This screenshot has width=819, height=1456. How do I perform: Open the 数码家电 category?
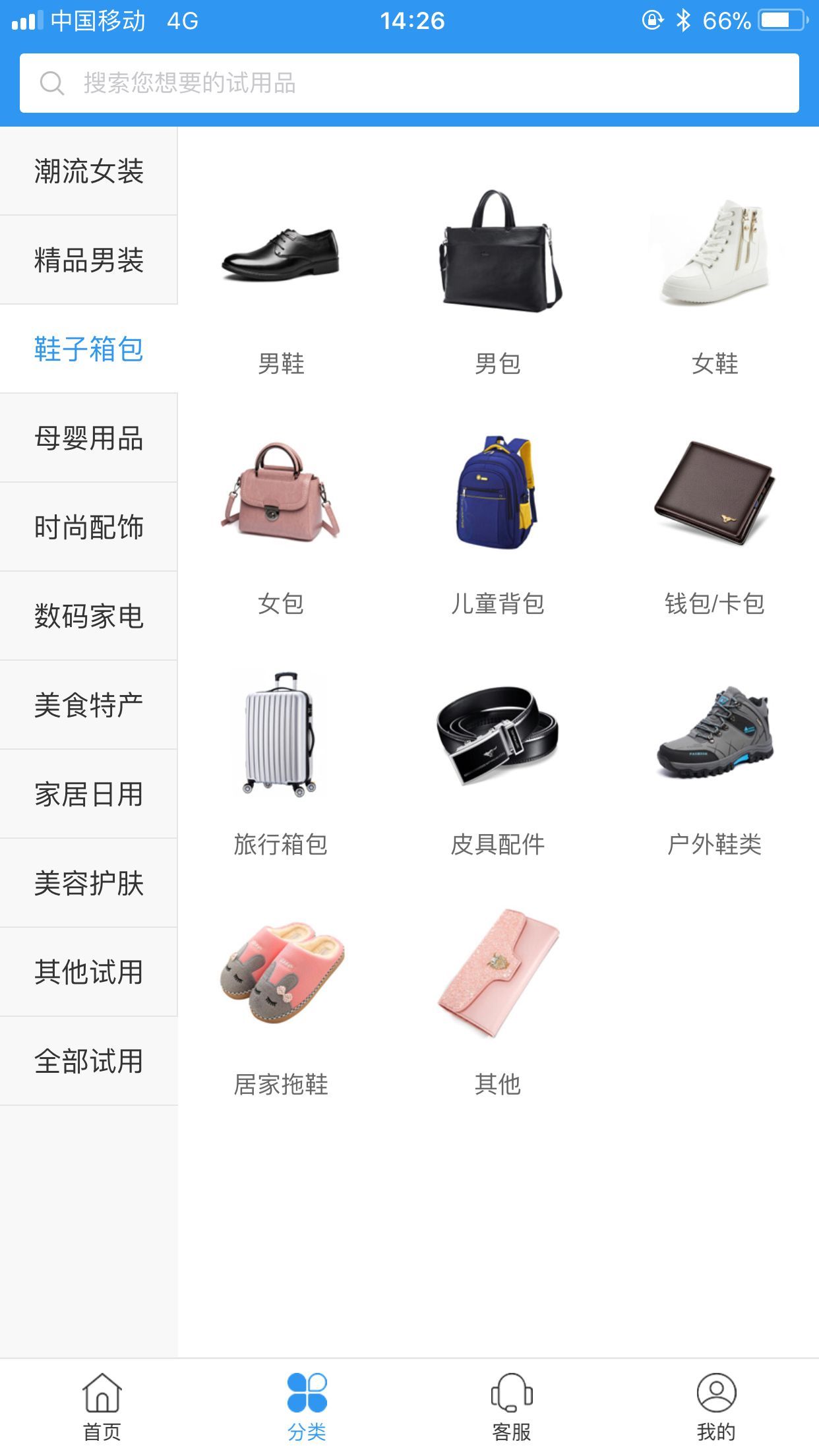click(x=89, y=616)
